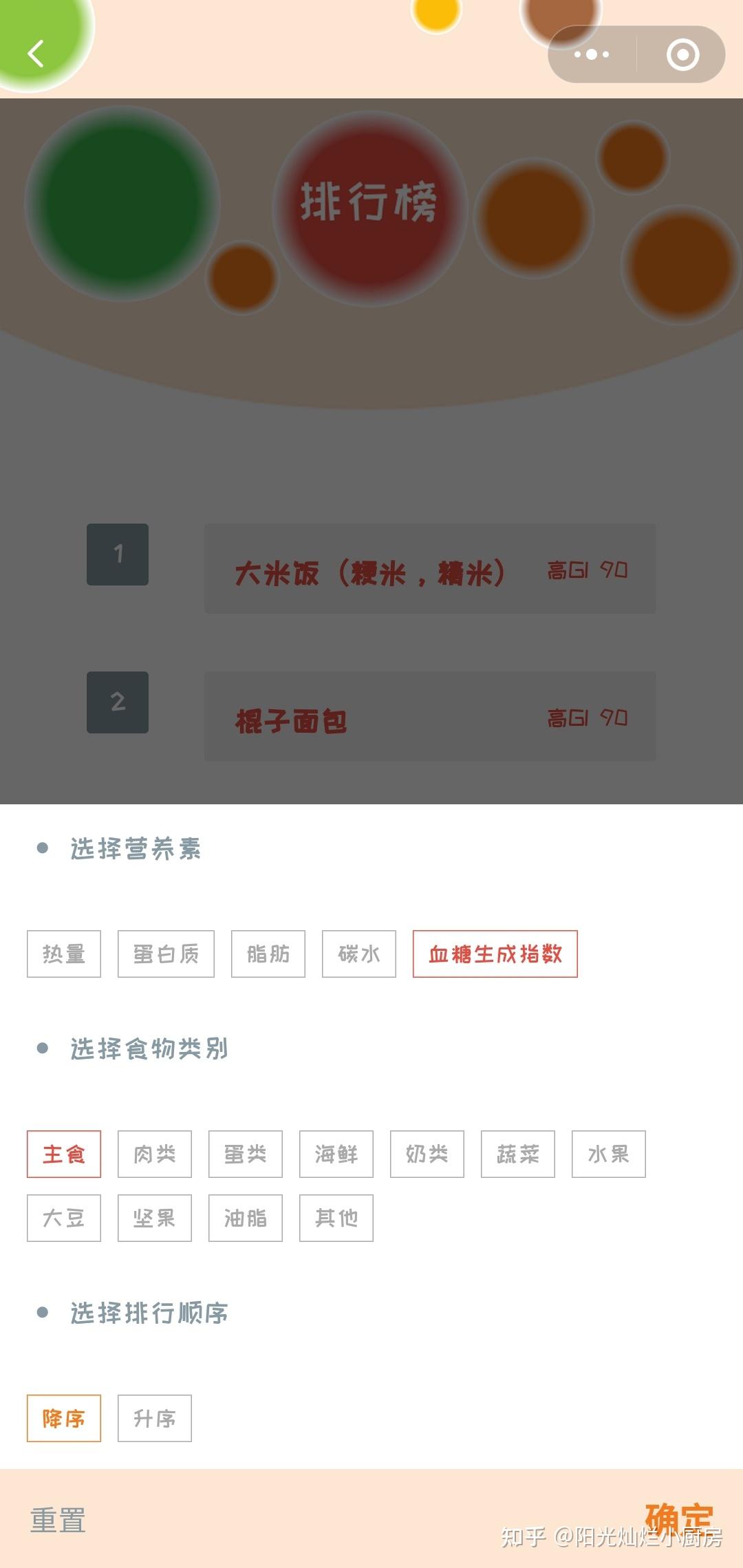Set ranking order to 降序
Viewport: 743px width, 1568px height.
(64, 1418)
